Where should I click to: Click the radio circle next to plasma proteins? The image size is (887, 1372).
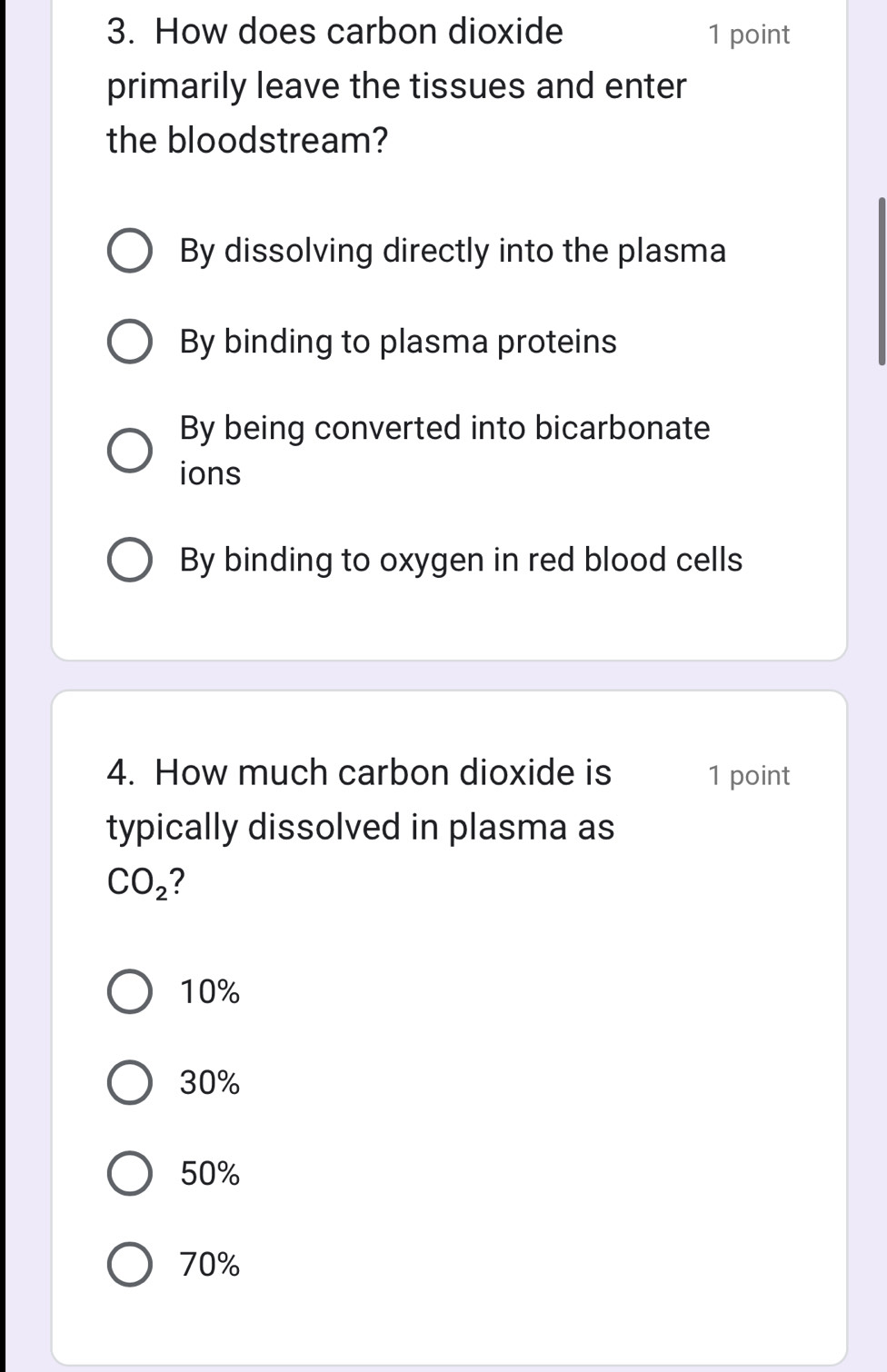[x=130, y=342]
